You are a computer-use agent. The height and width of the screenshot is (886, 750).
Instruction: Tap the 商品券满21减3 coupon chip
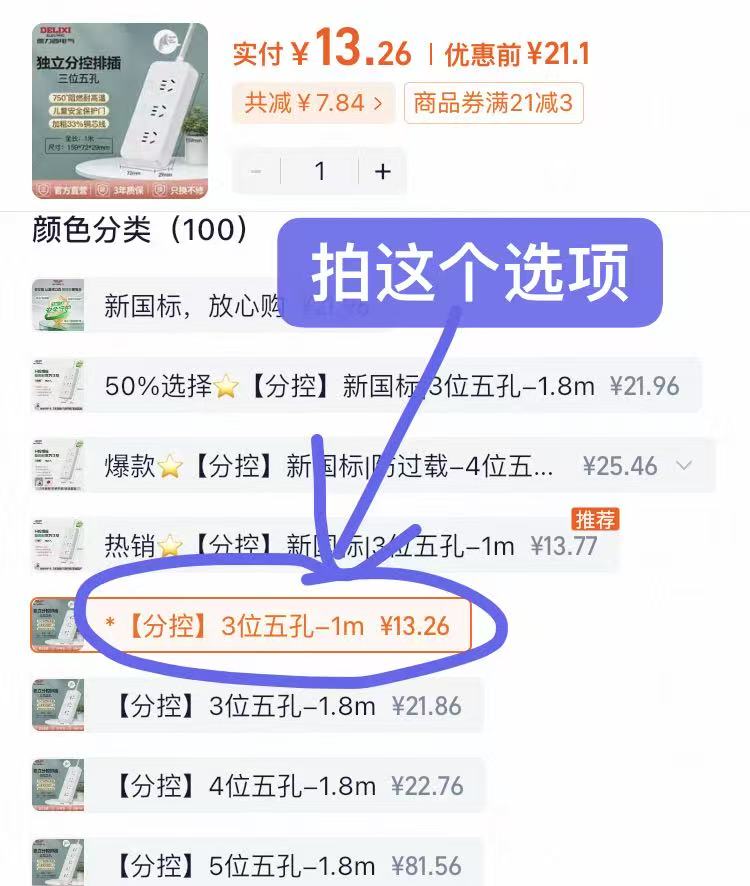(x=493, y=103)
